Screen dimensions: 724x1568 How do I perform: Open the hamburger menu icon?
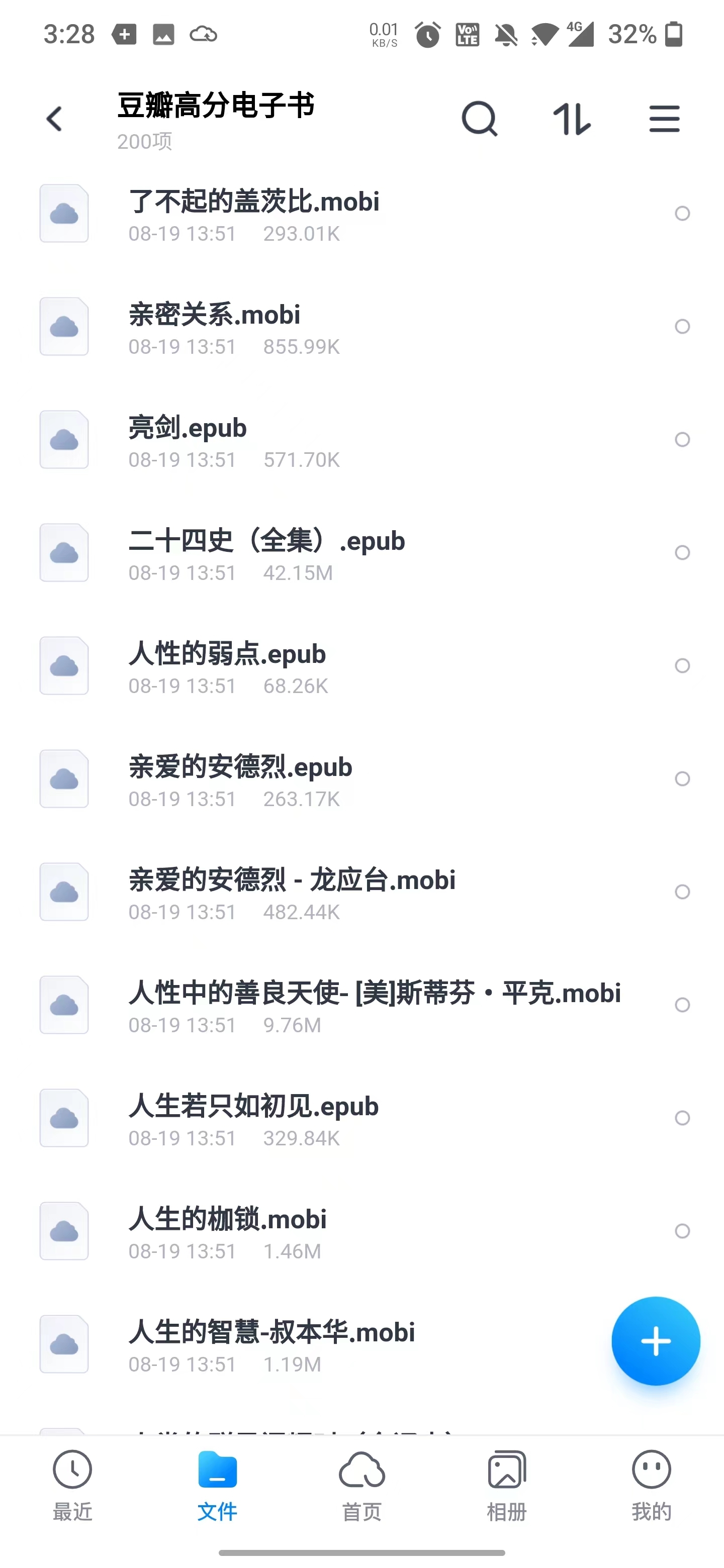click(x=664, y=118)
